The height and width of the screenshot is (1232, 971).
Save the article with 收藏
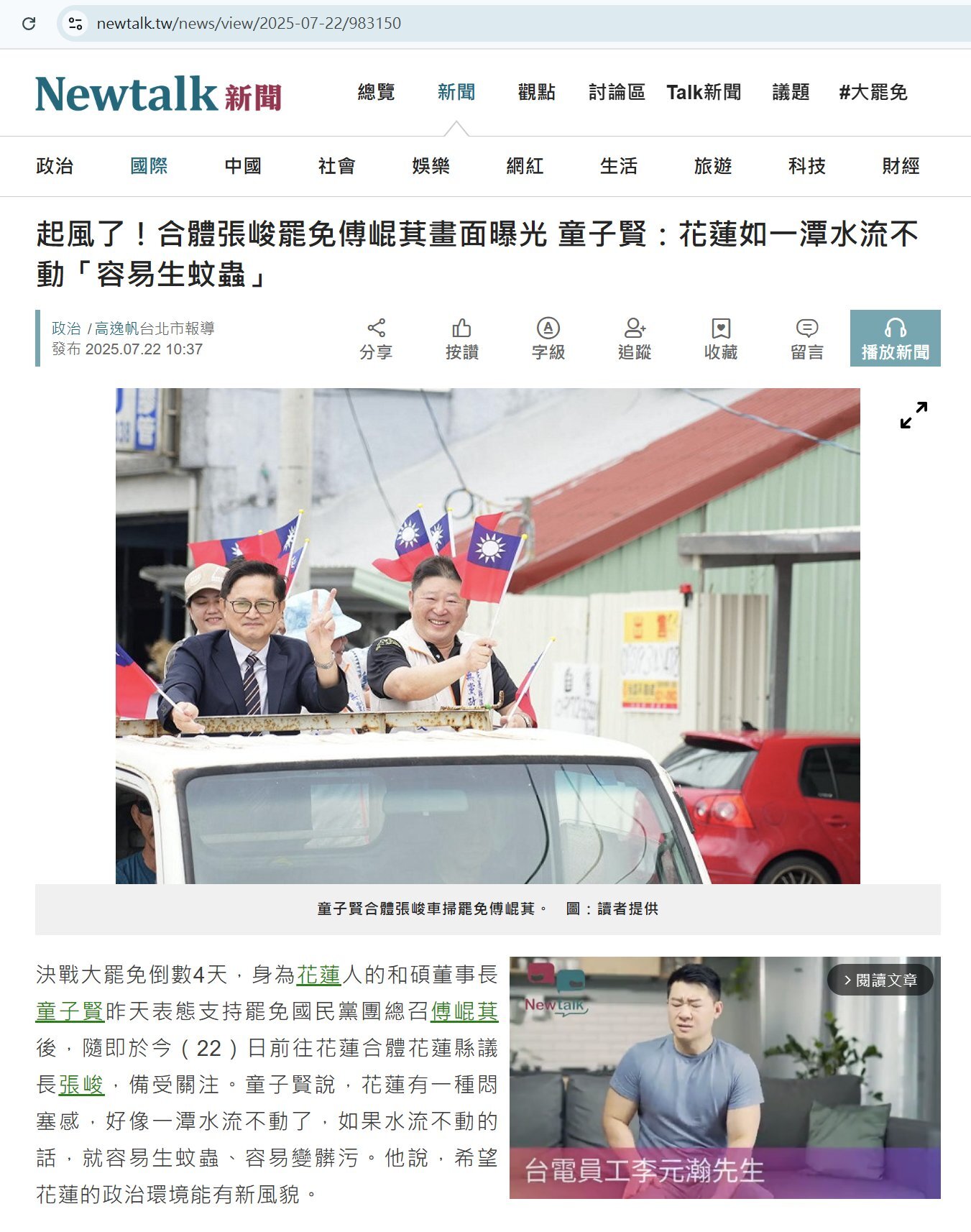coord(720,338)
